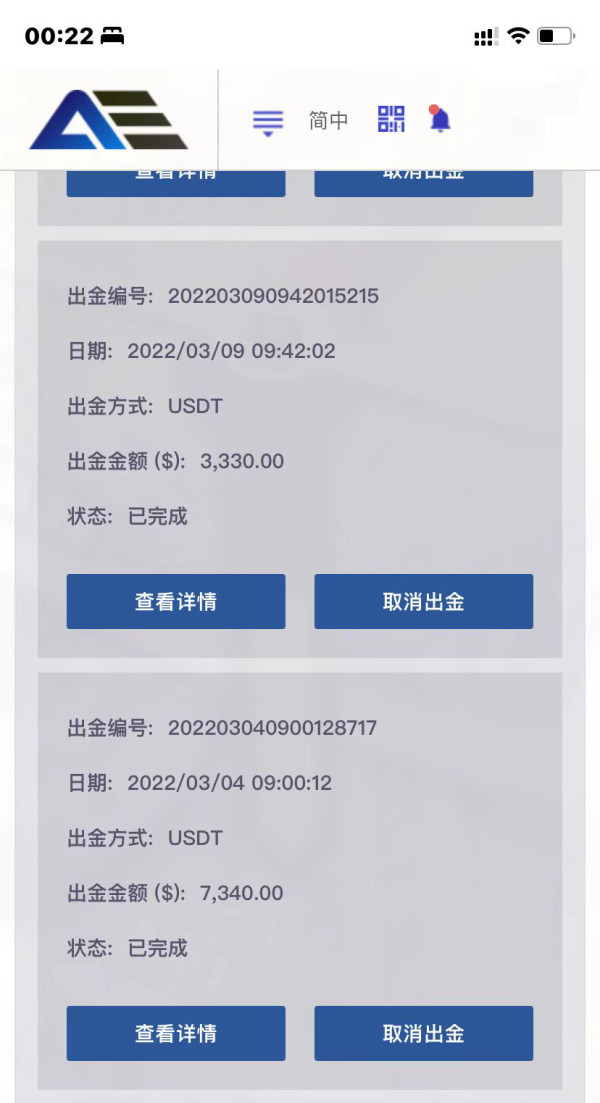
Task: Open the hamburger dropdown menu
Action: pos(268,122)
